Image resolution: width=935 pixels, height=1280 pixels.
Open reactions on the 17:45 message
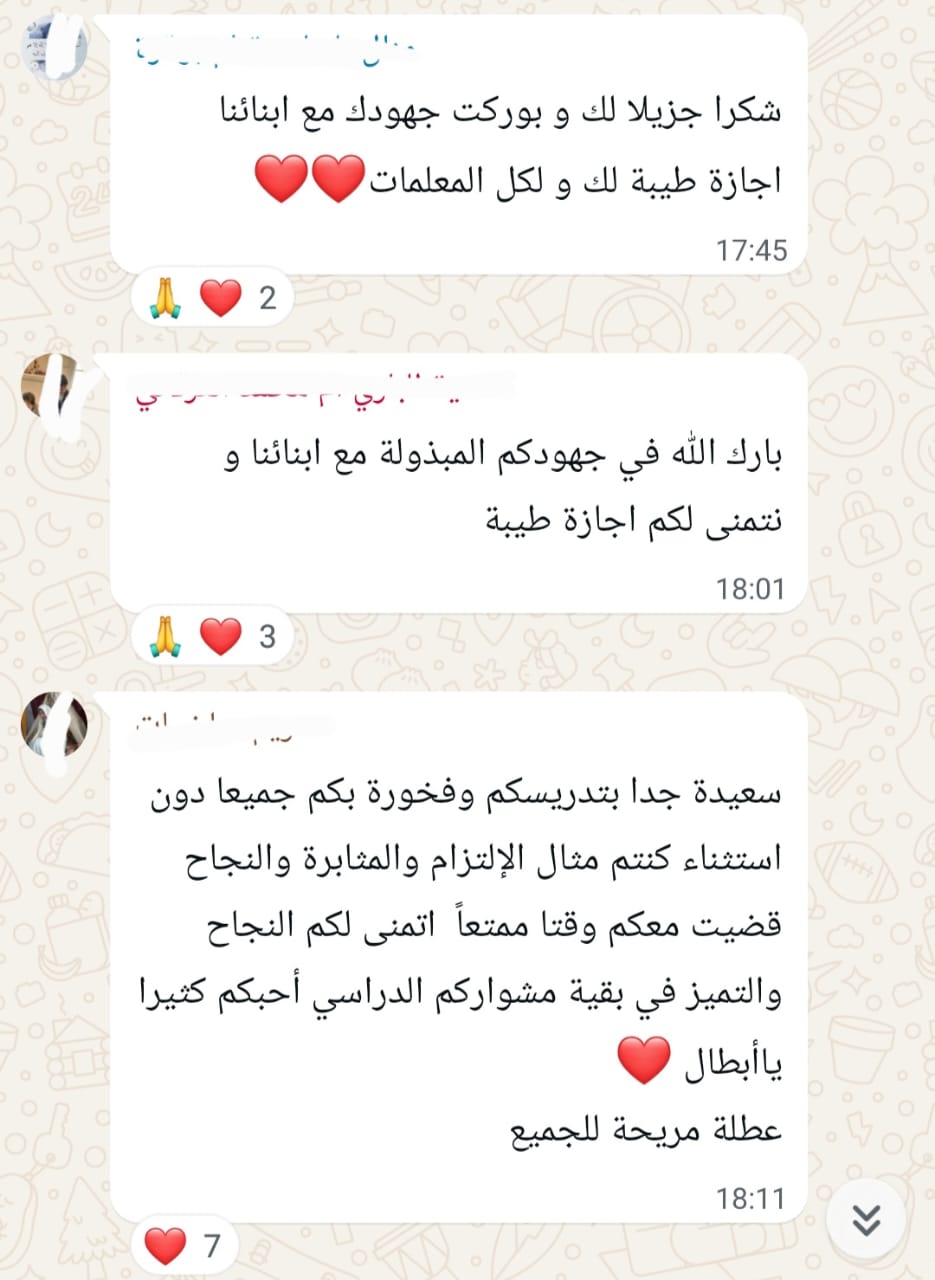pyautogui.click(x=212, y=298)
